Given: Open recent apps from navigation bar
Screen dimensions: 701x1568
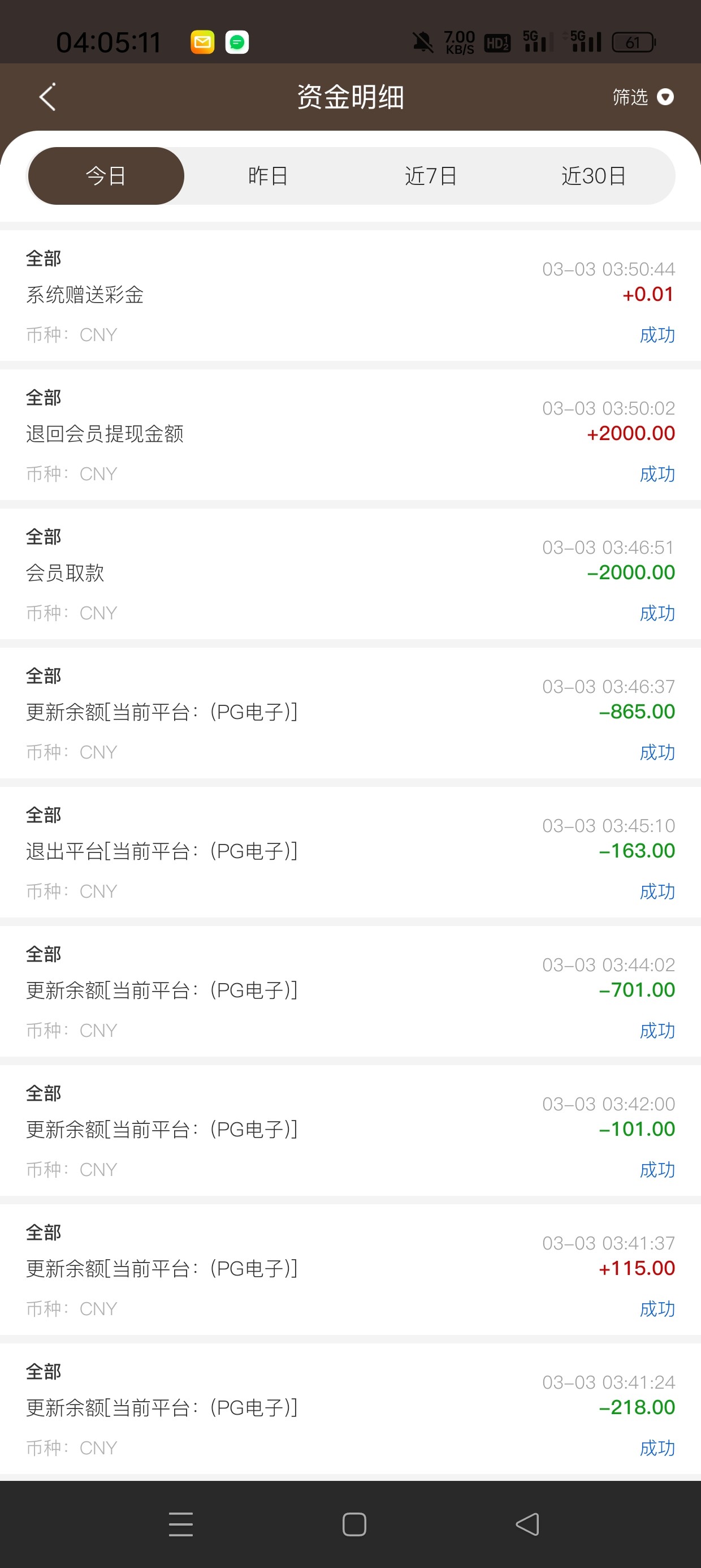Looking at the screenshot, I should click(x=181, y=1524).
